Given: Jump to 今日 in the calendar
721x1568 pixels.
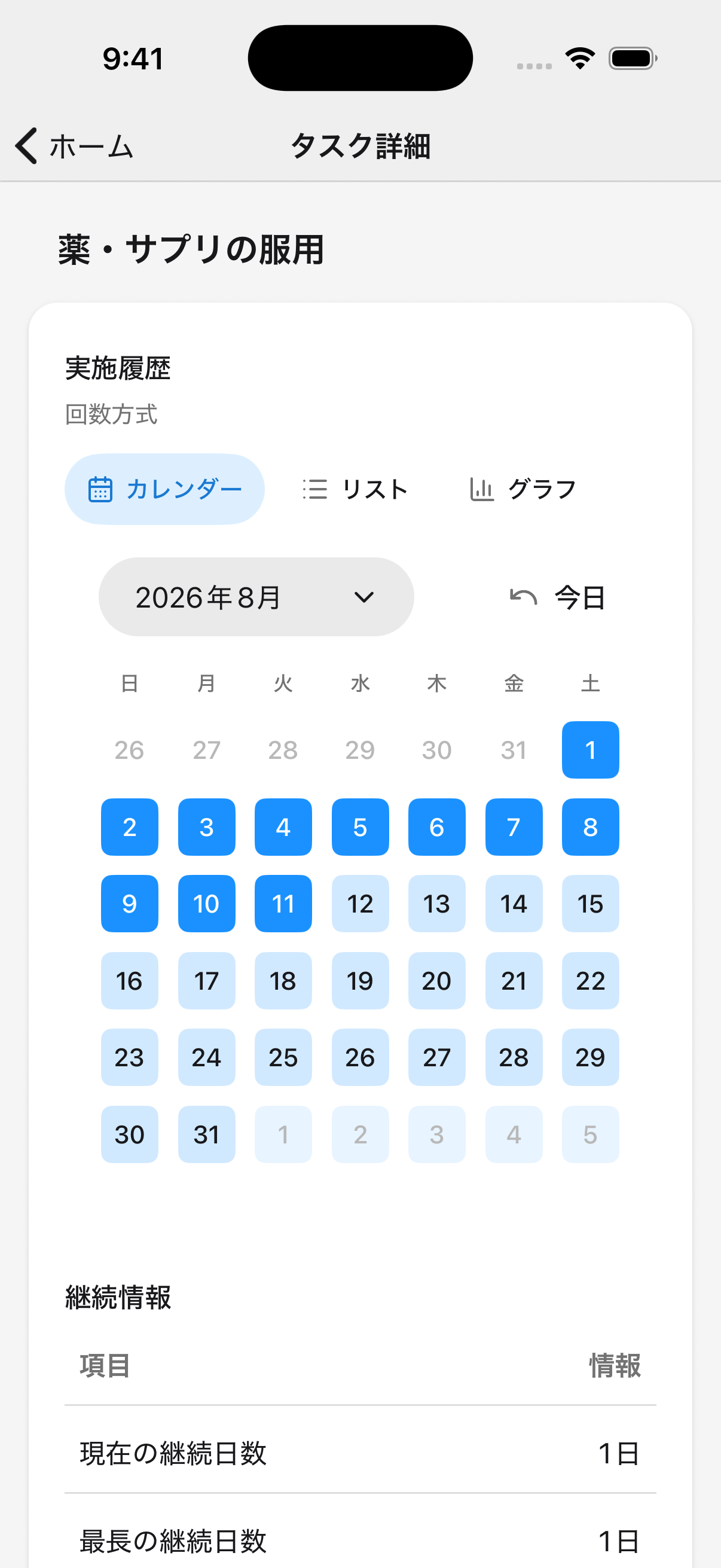Looking at the screenshot, I should click(x=557, y=597).
